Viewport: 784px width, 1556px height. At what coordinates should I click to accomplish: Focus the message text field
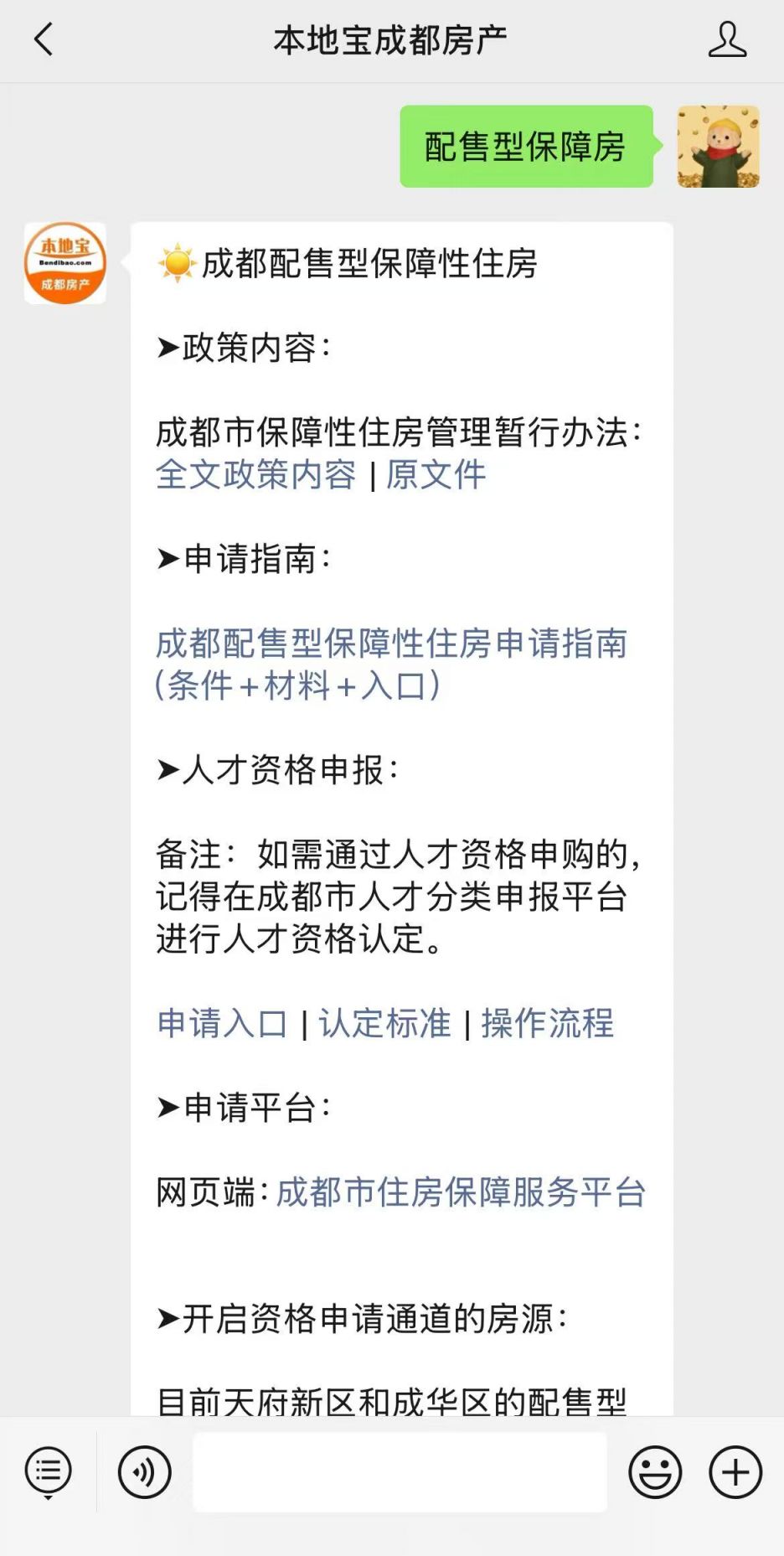click(400, 1471)
